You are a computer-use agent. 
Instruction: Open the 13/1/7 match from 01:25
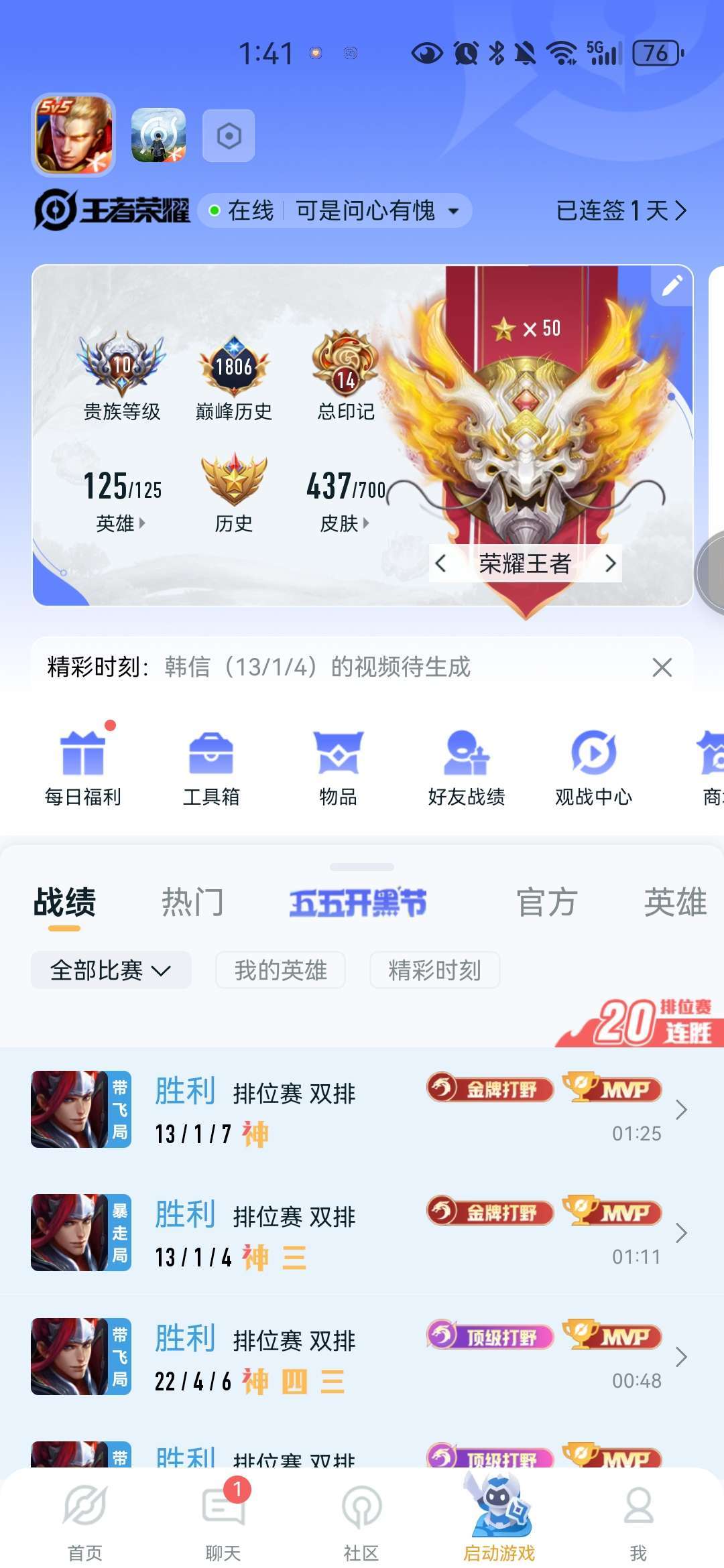362,1110
